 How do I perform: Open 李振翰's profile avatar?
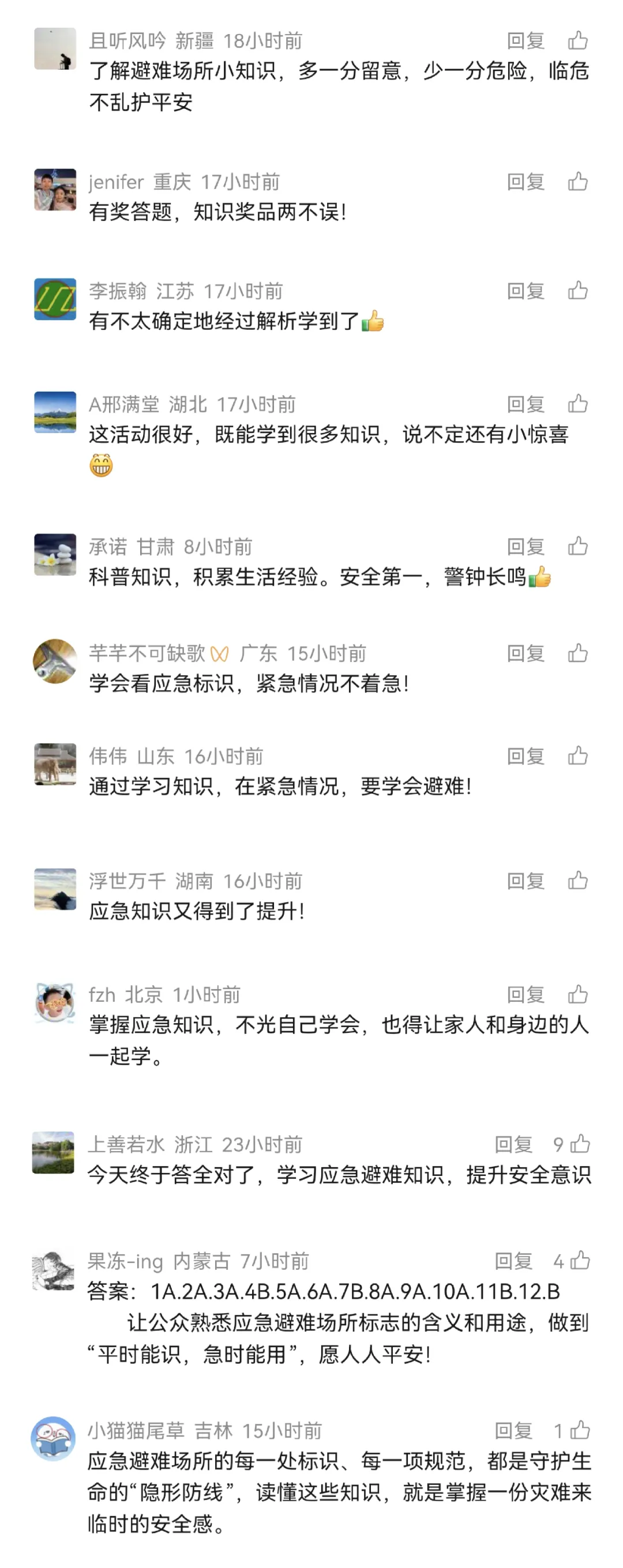(x=55, y=299)
